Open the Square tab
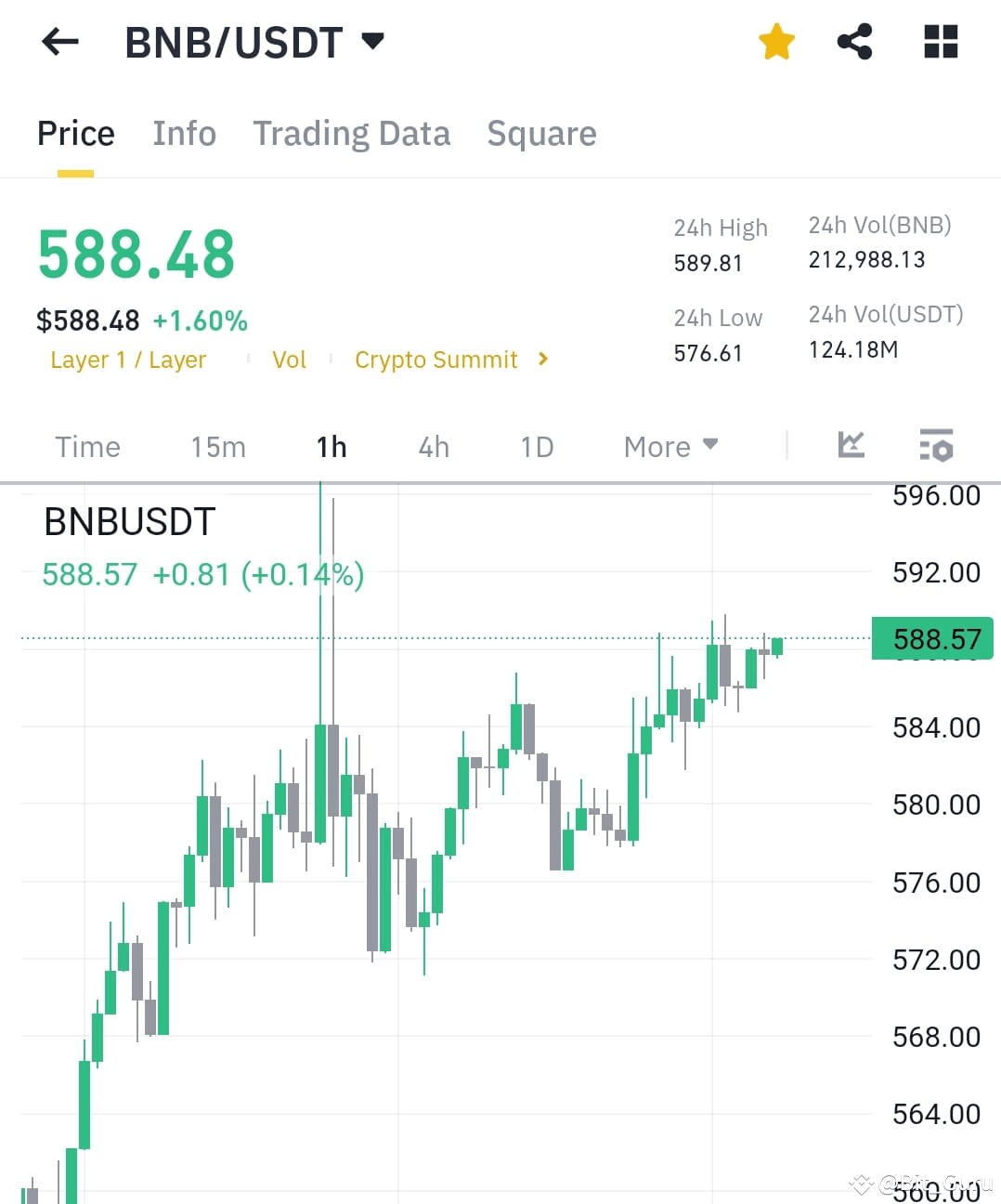The image size is (1001, 1204). tap(541, 134)
